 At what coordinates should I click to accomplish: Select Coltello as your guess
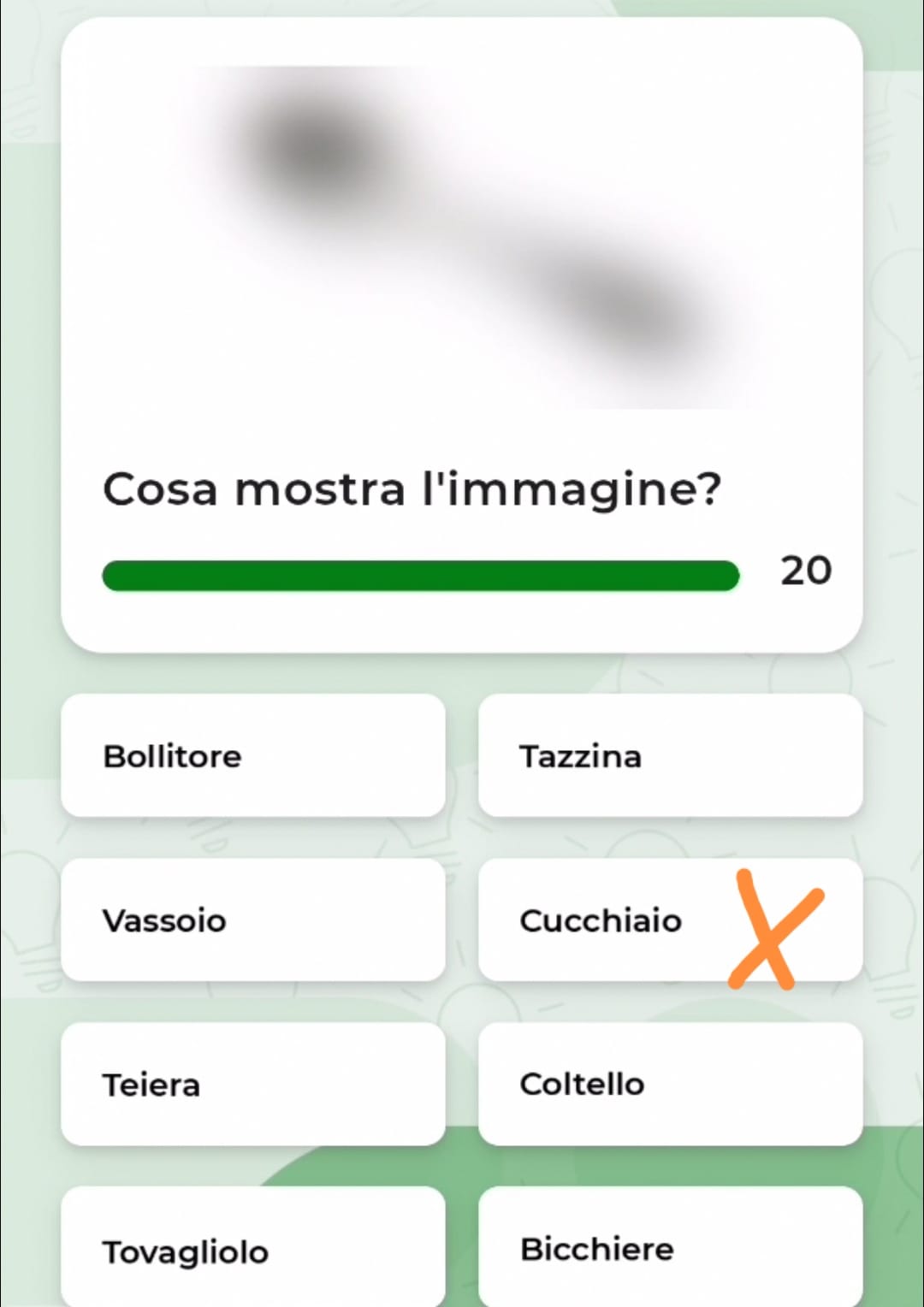pyautogui.click(x=670, y=1085)
